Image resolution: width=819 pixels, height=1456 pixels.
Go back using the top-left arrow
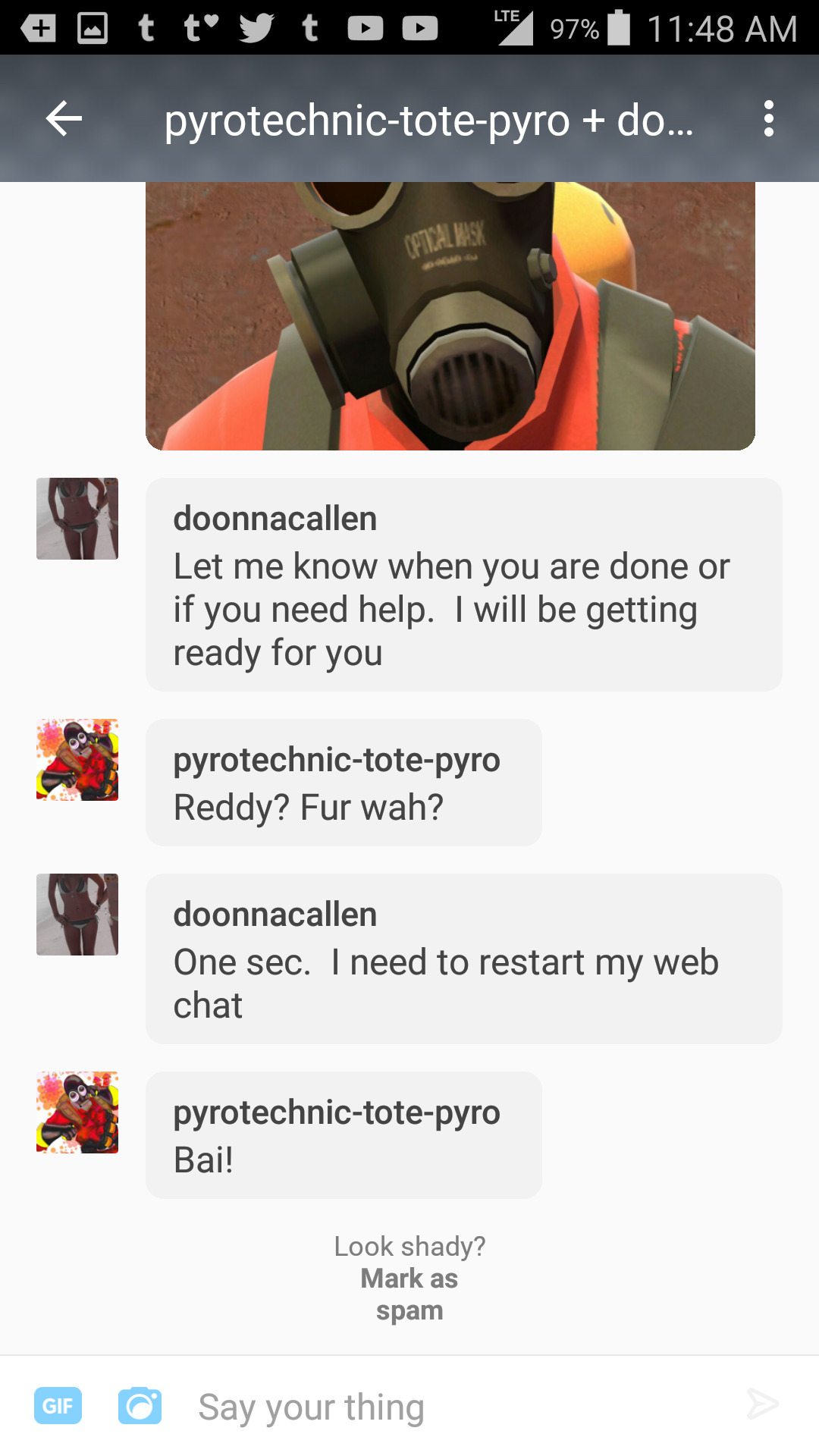pyautogui.click(x=64, y=119)
